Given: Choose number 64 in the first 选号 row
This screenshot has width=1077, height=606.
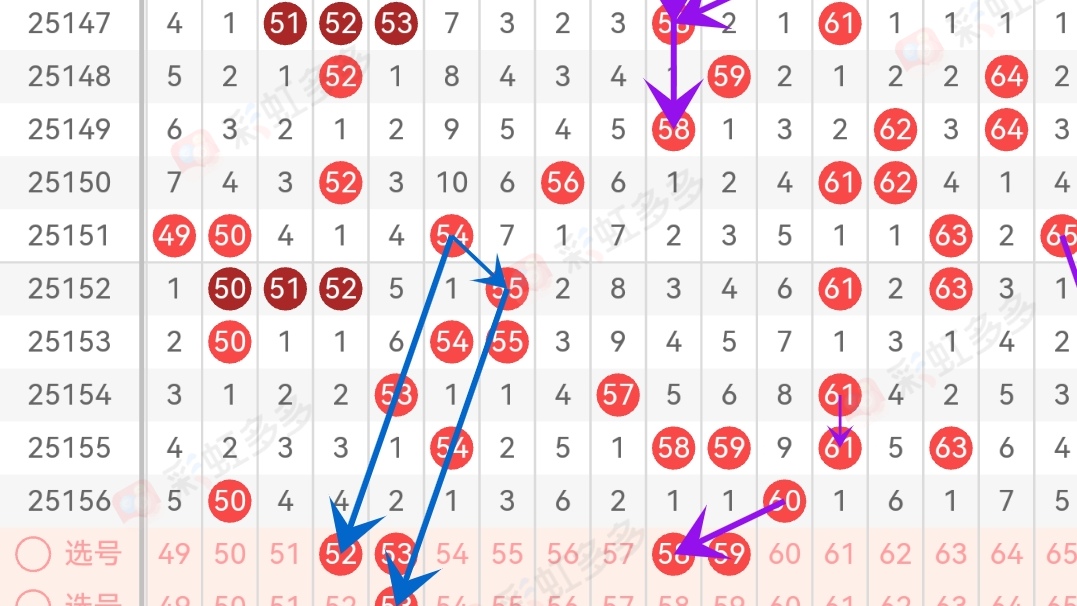Looking at the screenshot, I should click(x=1006, y=553).
